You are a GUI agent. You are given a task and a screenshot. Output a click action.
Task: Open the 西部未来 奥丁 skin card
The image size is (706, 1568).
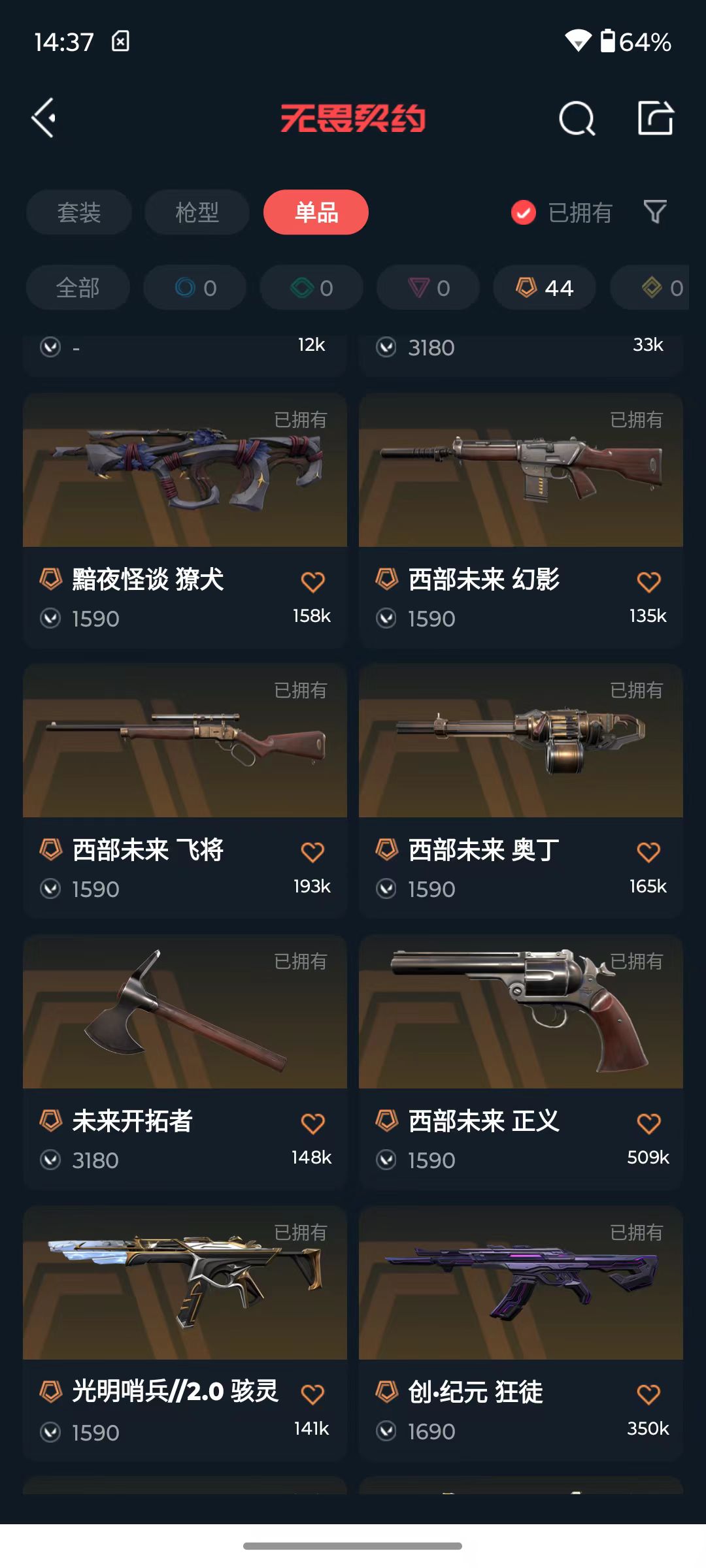click(521, 791)
